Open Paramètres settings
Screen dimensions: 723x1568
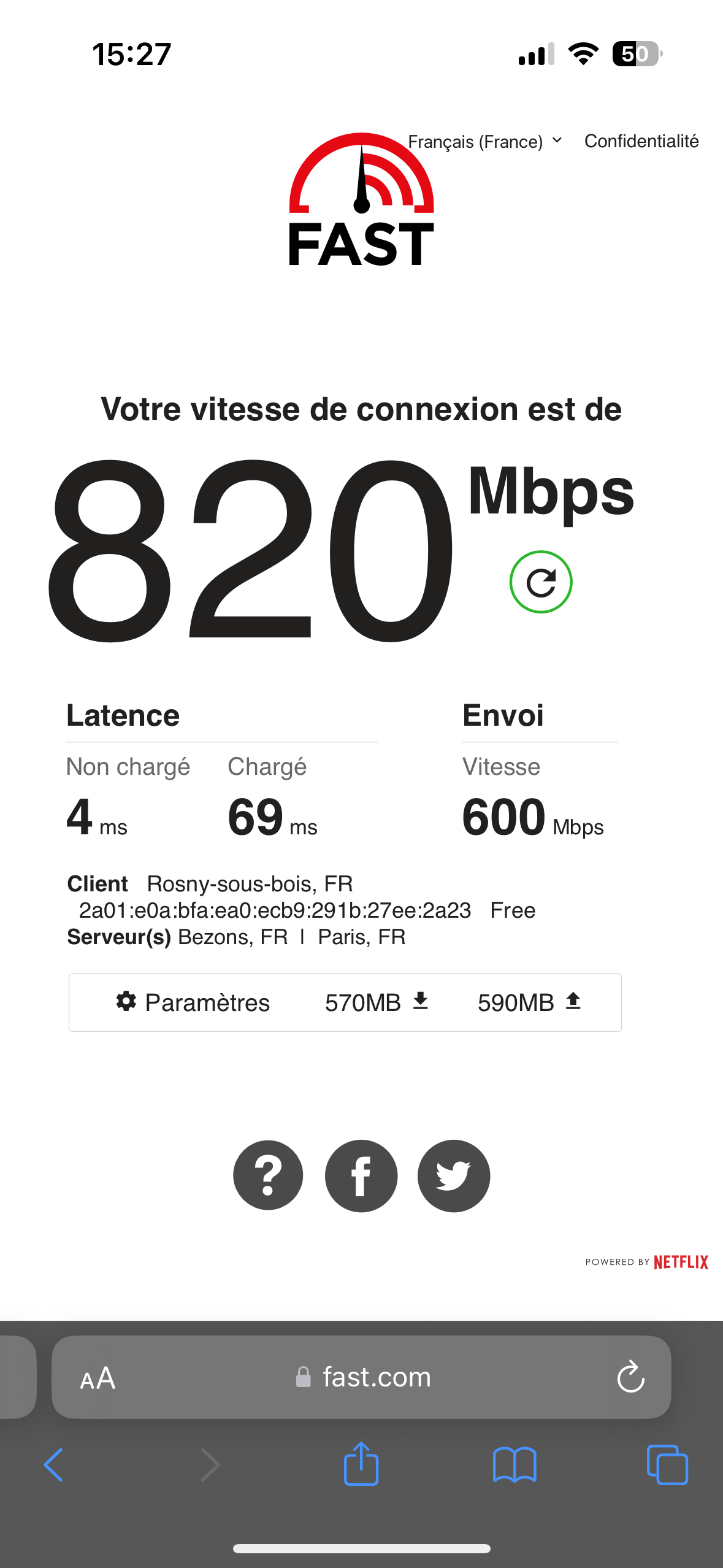point(193,1002)
